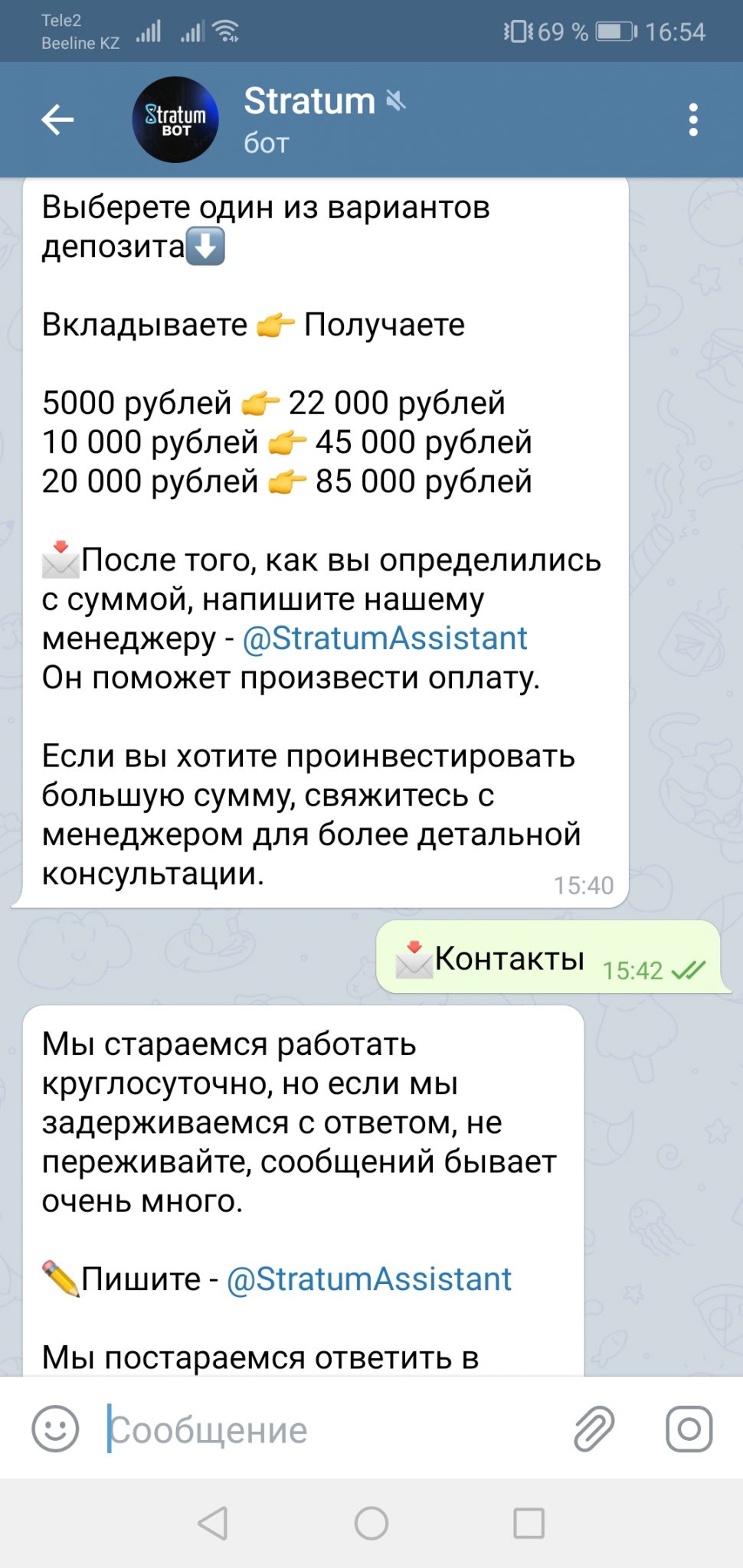Tap the Stratum chat title

[x=309, y=101]
